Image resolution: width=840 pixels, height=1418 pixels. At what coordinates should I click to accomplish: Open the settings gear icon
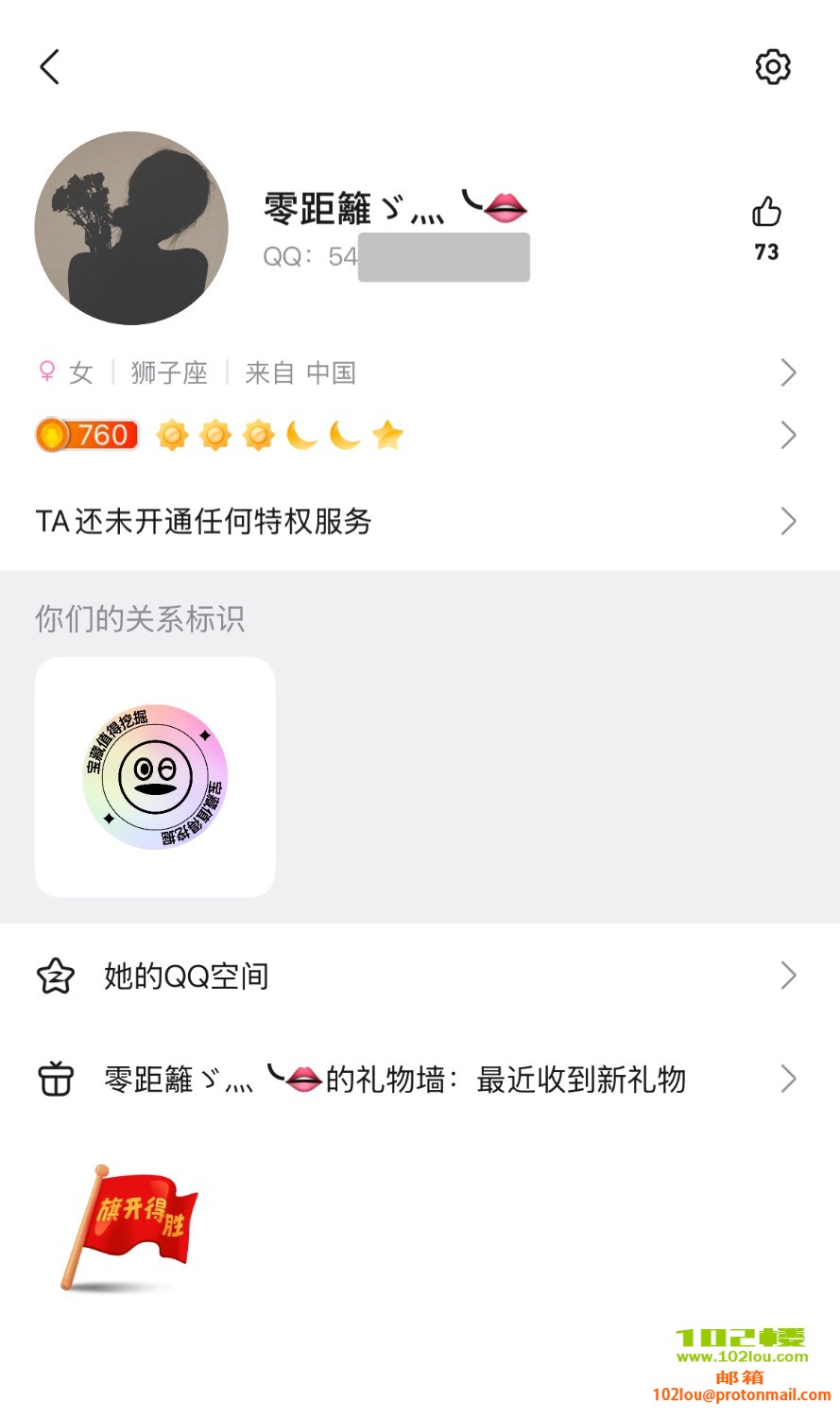(x=772, y=67)
